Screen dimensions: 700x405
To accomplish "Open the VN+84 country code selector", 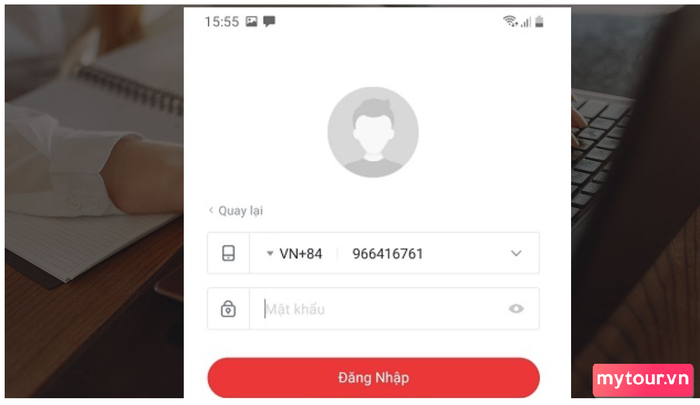I will pyautogui.click(x=295, y=254).
